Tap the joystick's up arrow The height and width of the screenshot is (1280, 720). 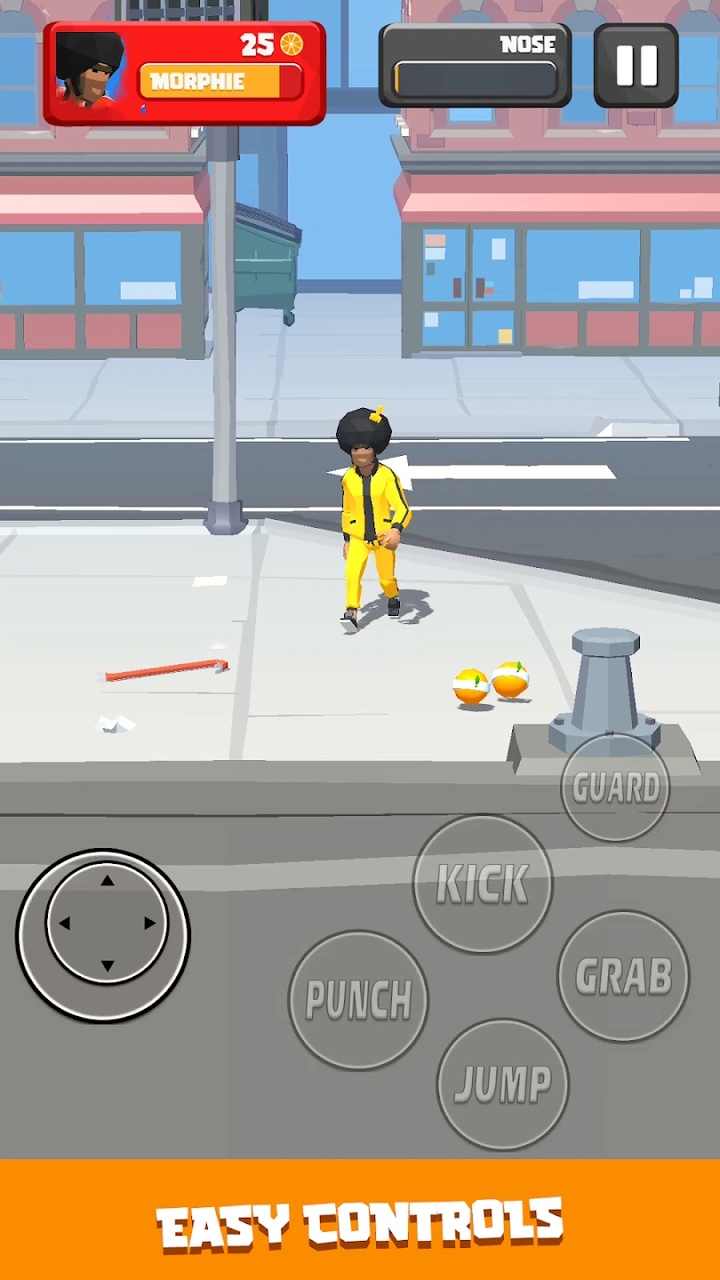107,881
